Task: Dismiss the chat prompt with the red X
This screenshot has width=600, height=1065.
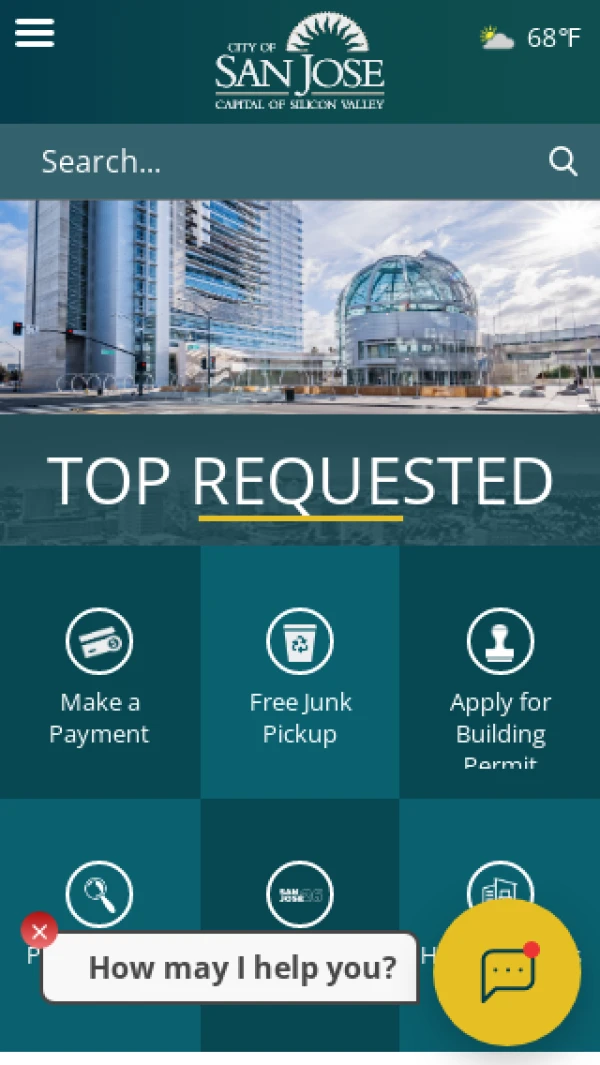Action: coord(39,932)
